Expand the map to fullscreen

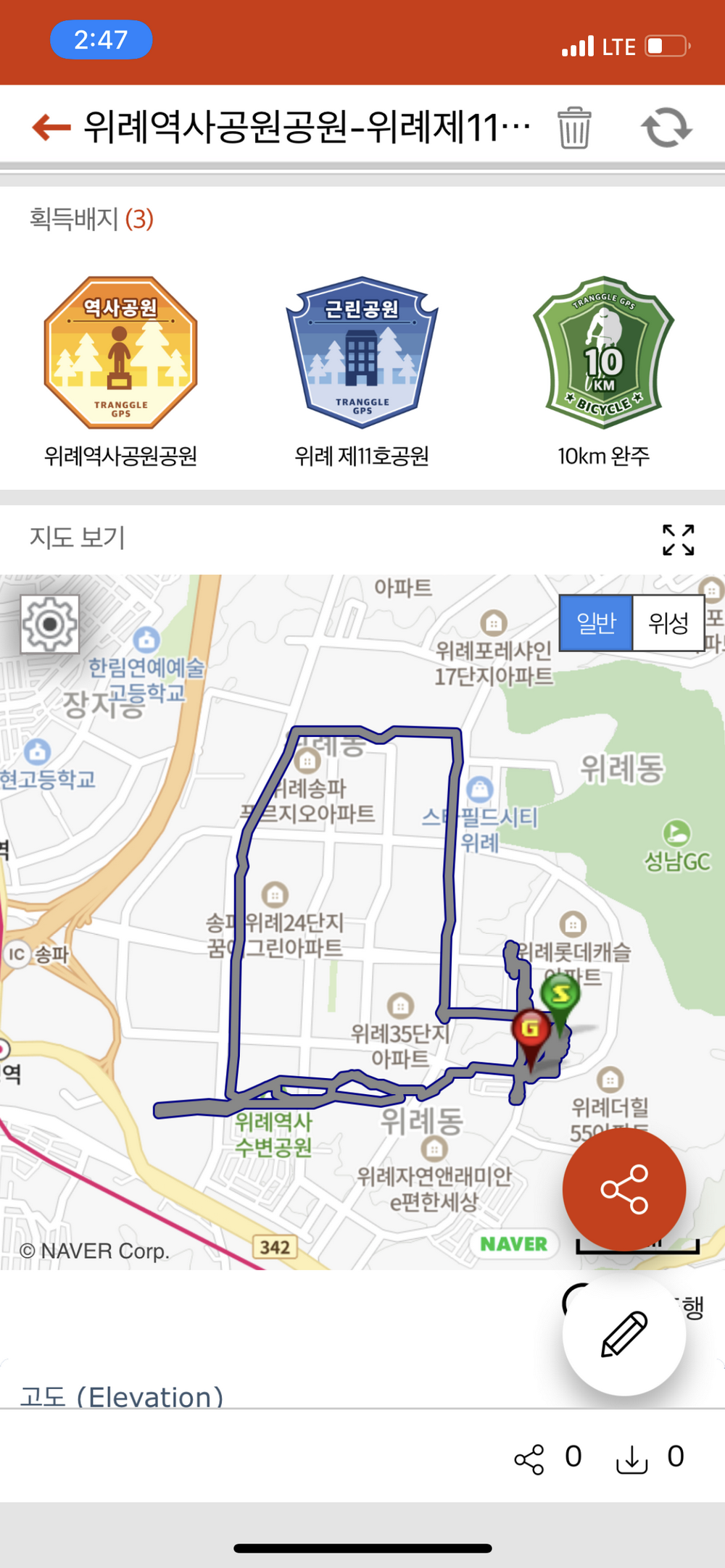(x=678, y=540)
